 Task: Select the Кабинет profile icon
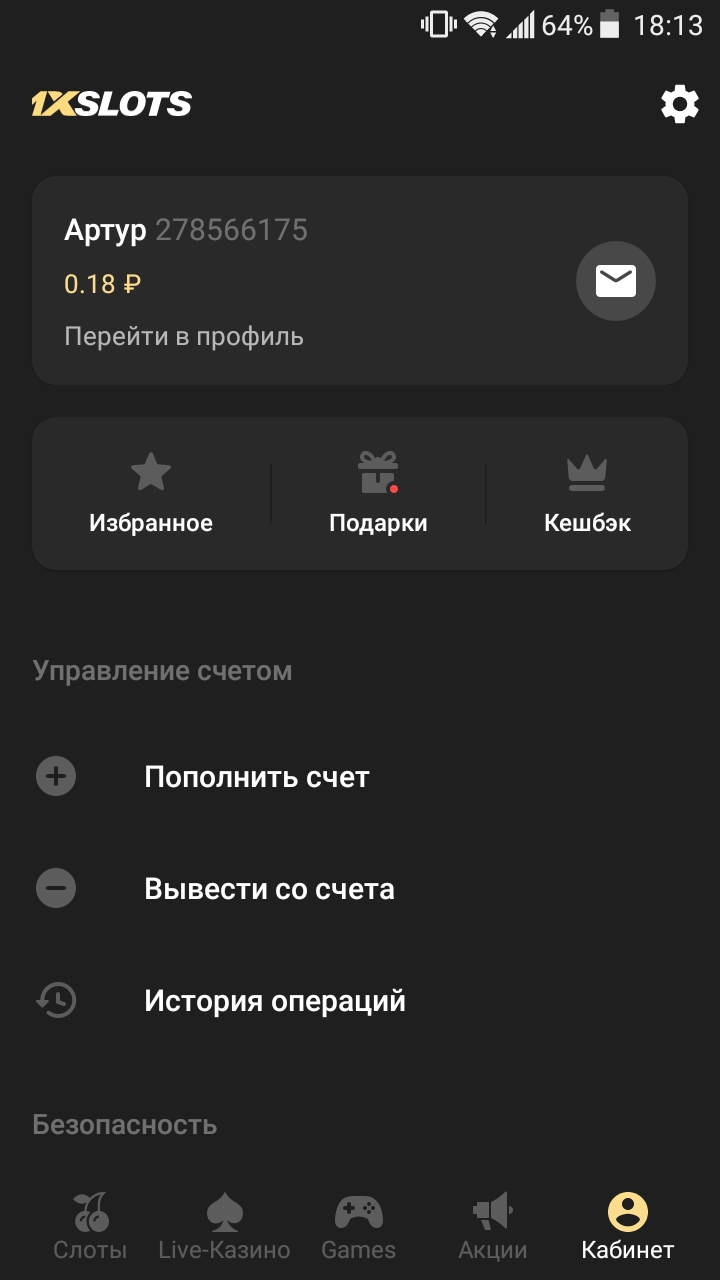click(628, 1213)
